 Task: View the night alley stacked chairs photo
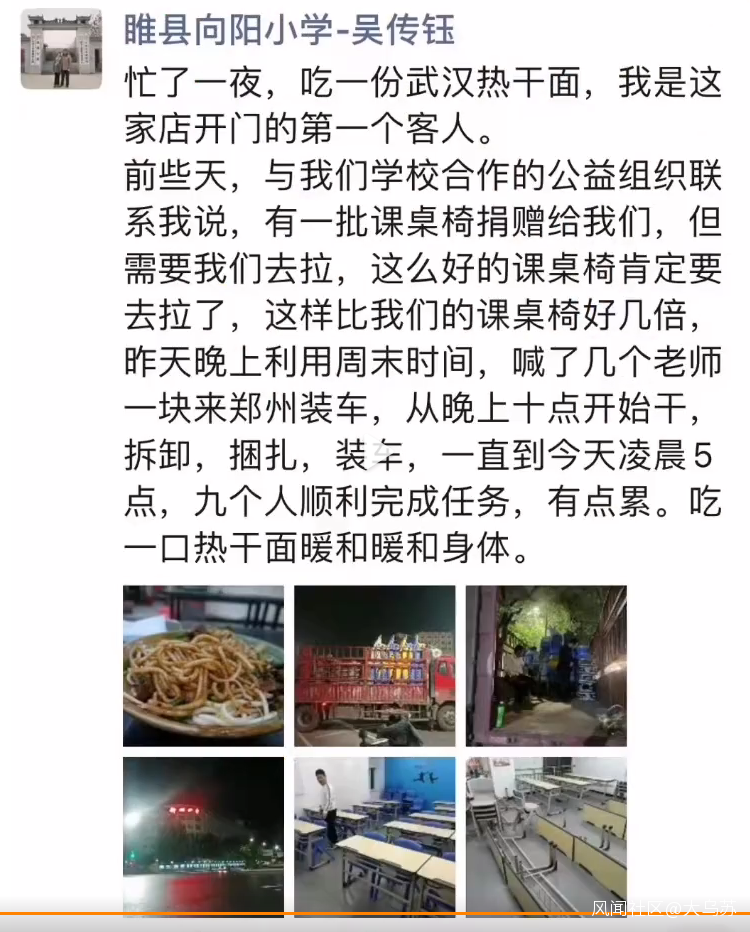(546, 666)
